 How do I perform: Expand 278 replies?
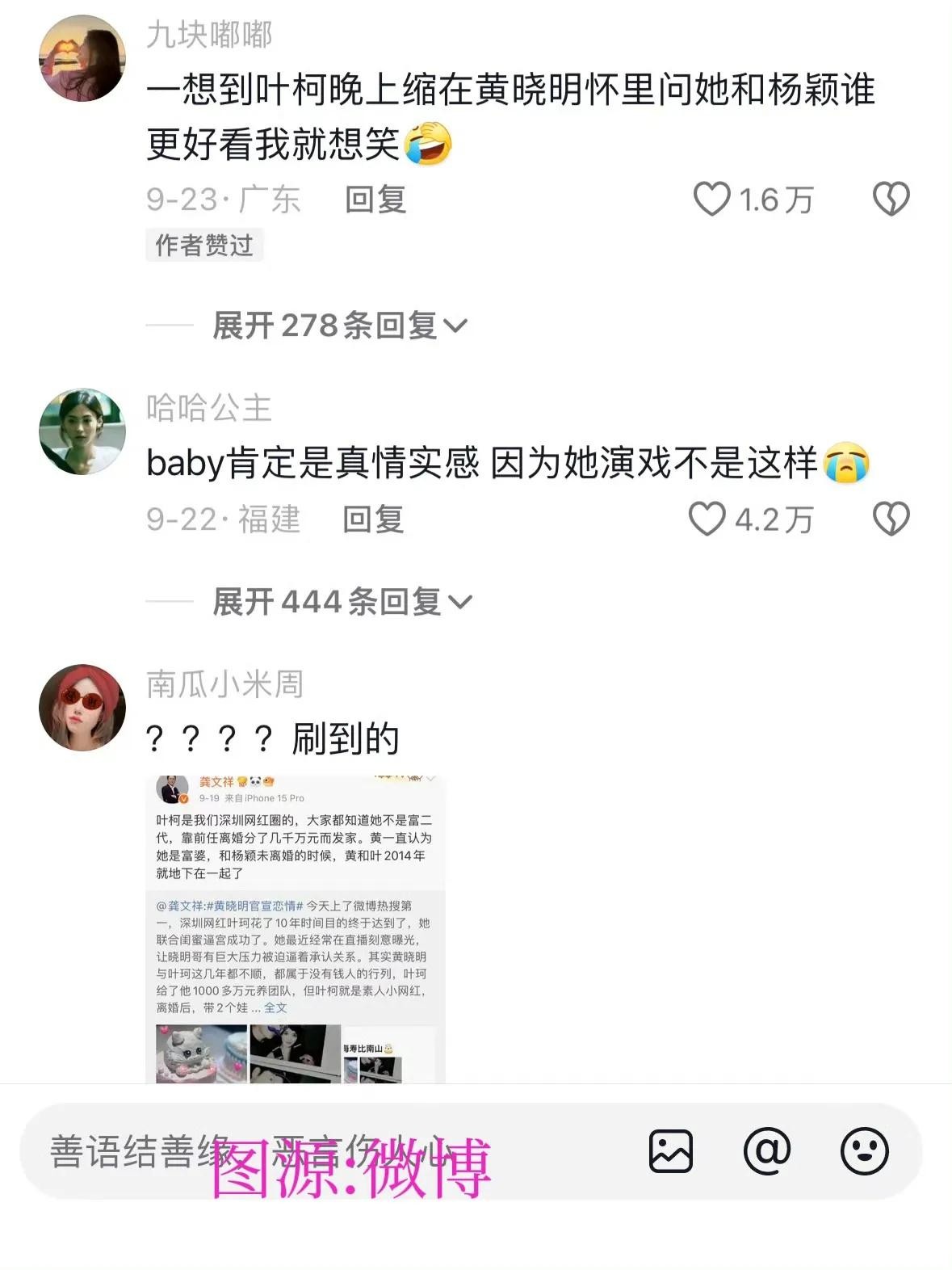coord(339,326)
